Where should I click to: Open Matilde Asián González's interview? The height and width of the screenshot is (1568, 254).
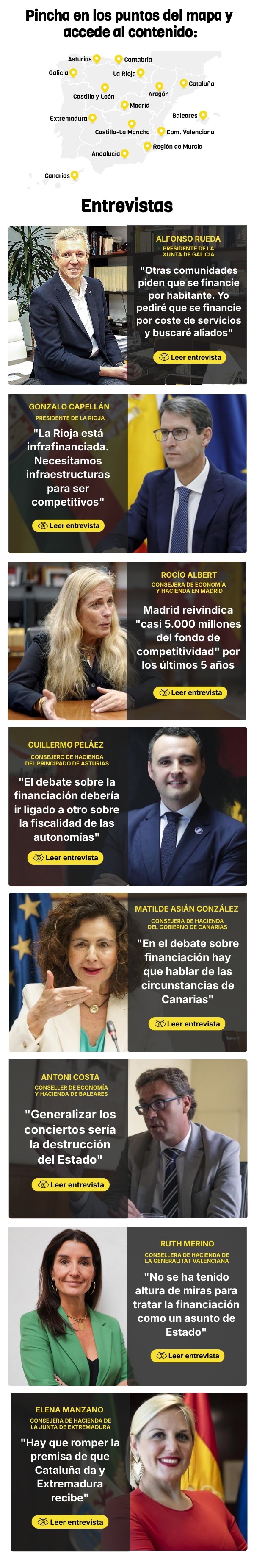pos(187,1024)
